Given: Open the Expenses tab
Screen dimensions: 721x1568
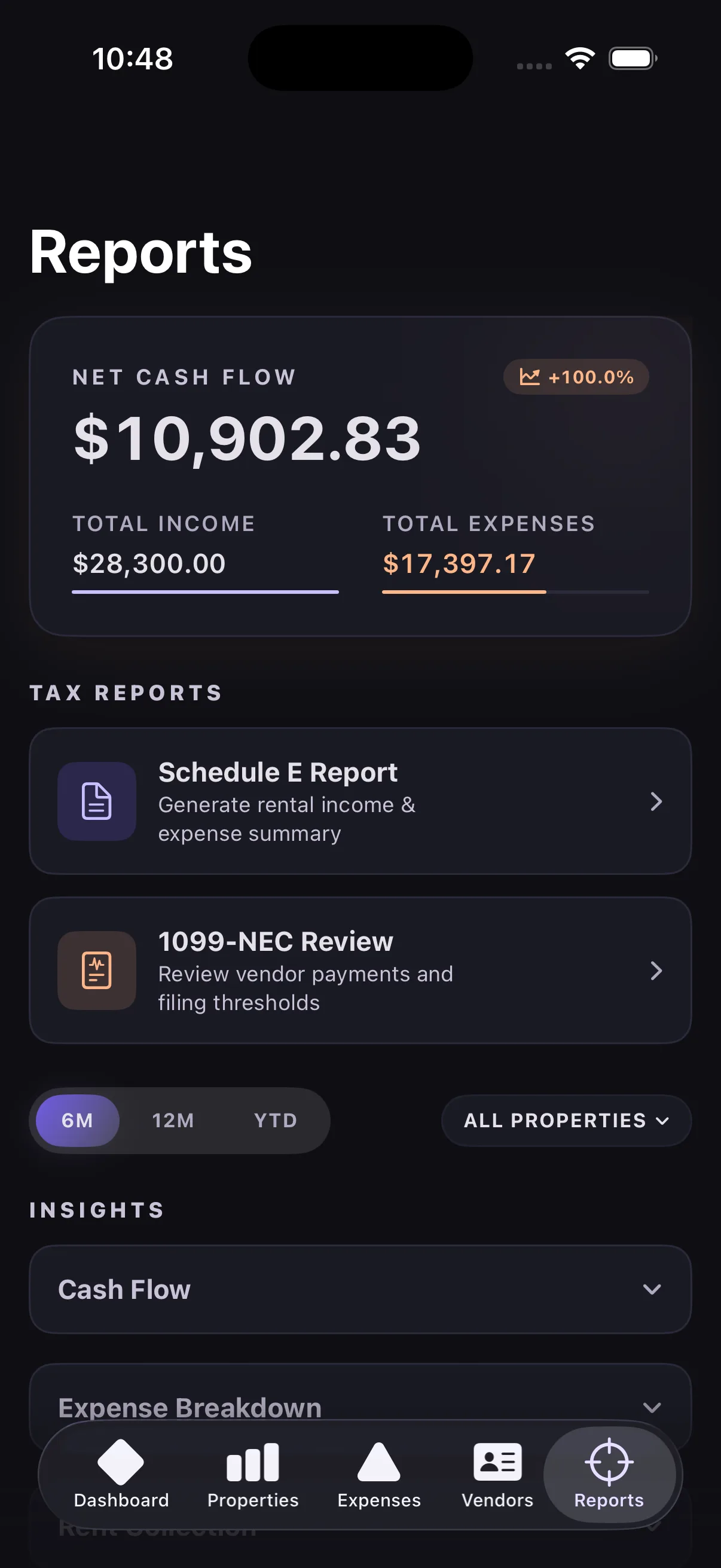Looking at the screenshot, I should pyautogui.click(x=378, y=1474).
